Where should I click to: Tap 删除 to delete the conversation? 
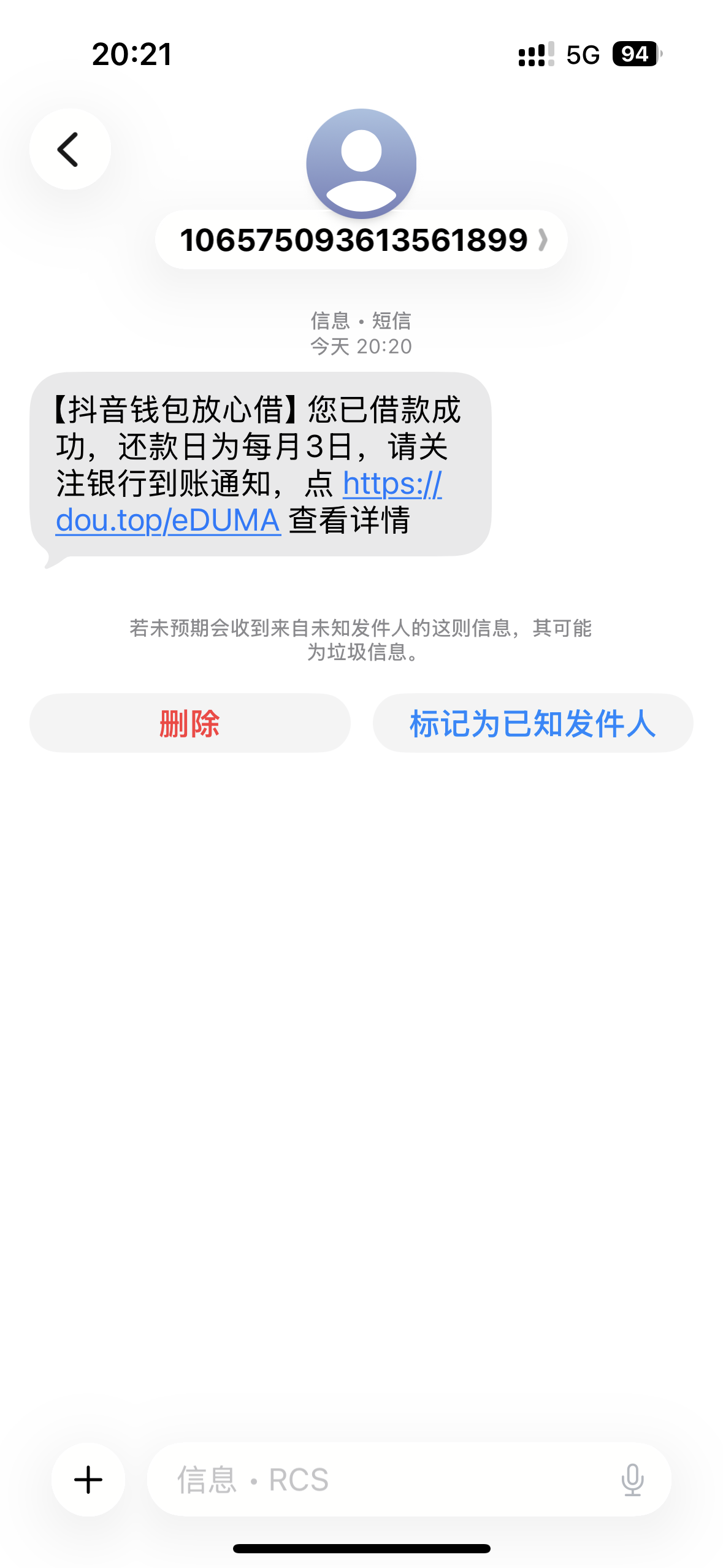(189, 724)
